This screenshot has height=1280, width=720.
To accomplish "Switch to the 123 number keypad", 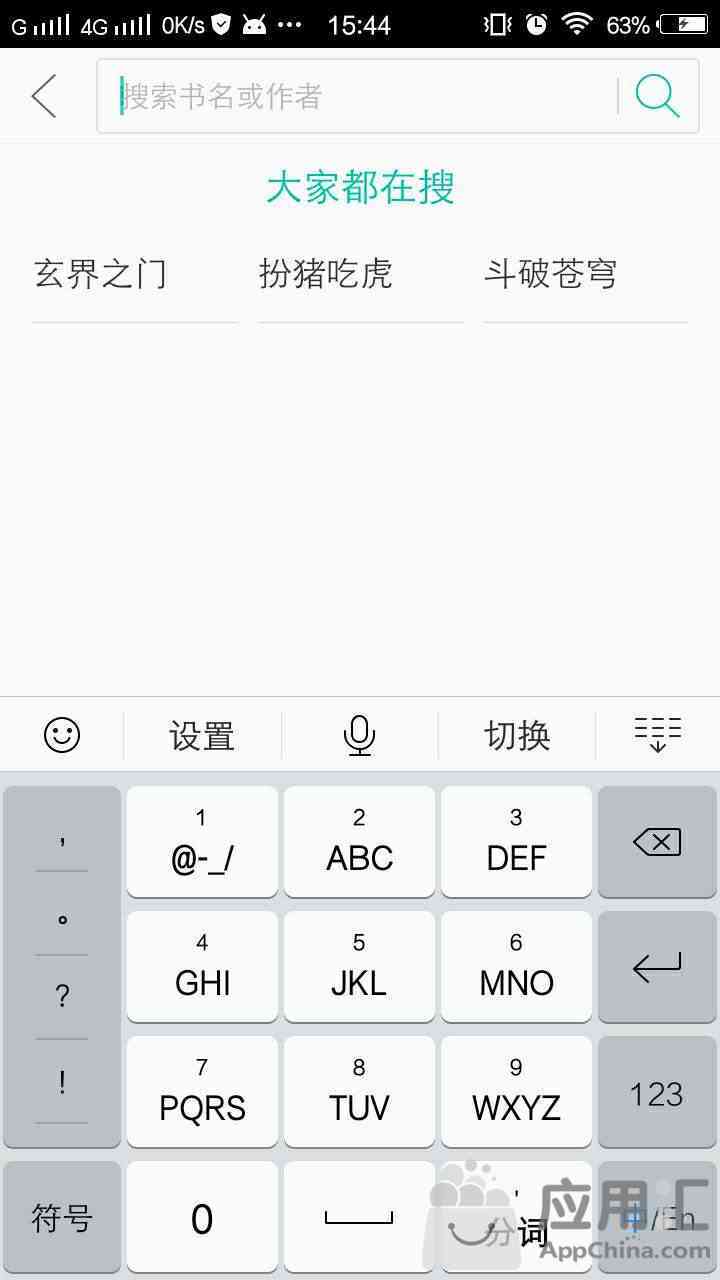I will point(657,1093).
